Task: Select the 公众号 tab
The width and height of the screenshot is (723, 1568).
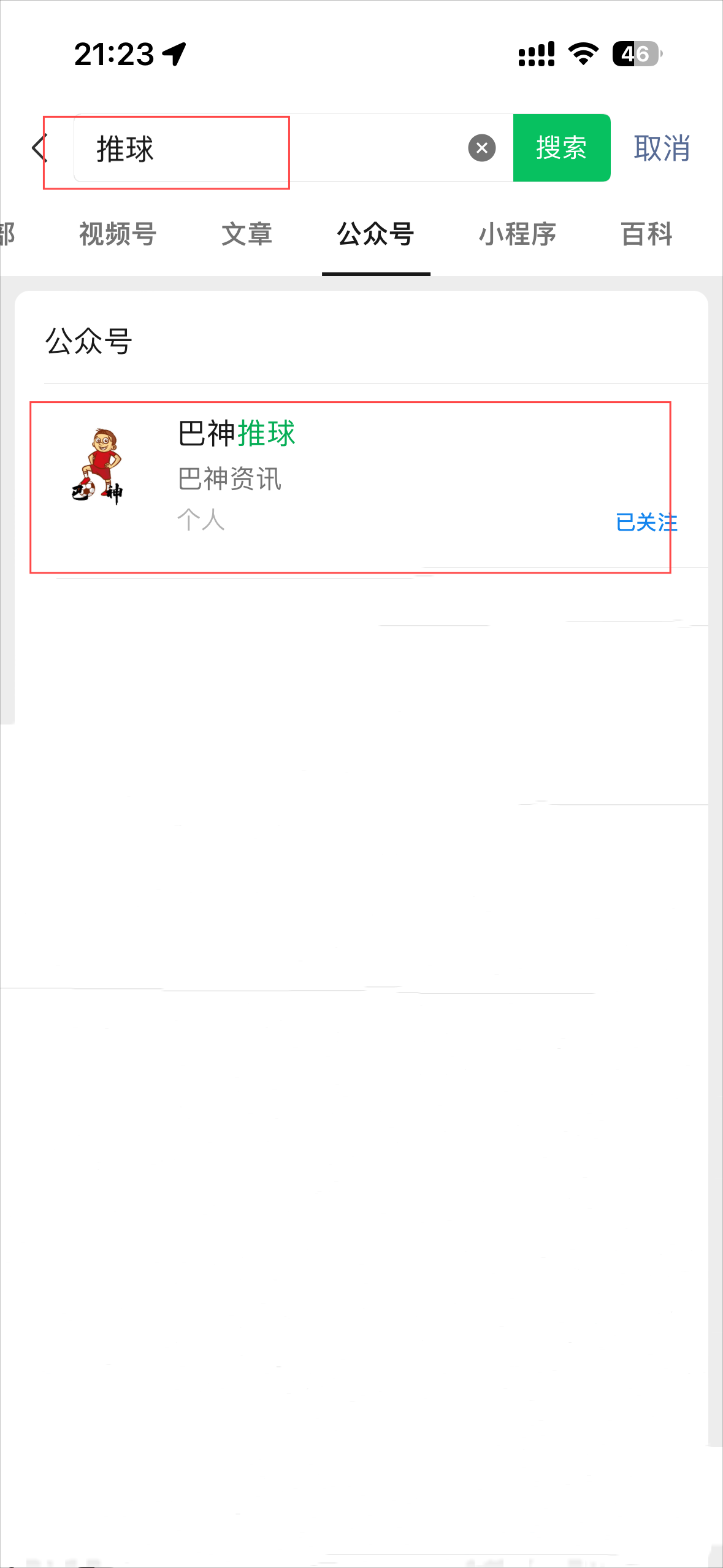Action: tap(376, 234)
